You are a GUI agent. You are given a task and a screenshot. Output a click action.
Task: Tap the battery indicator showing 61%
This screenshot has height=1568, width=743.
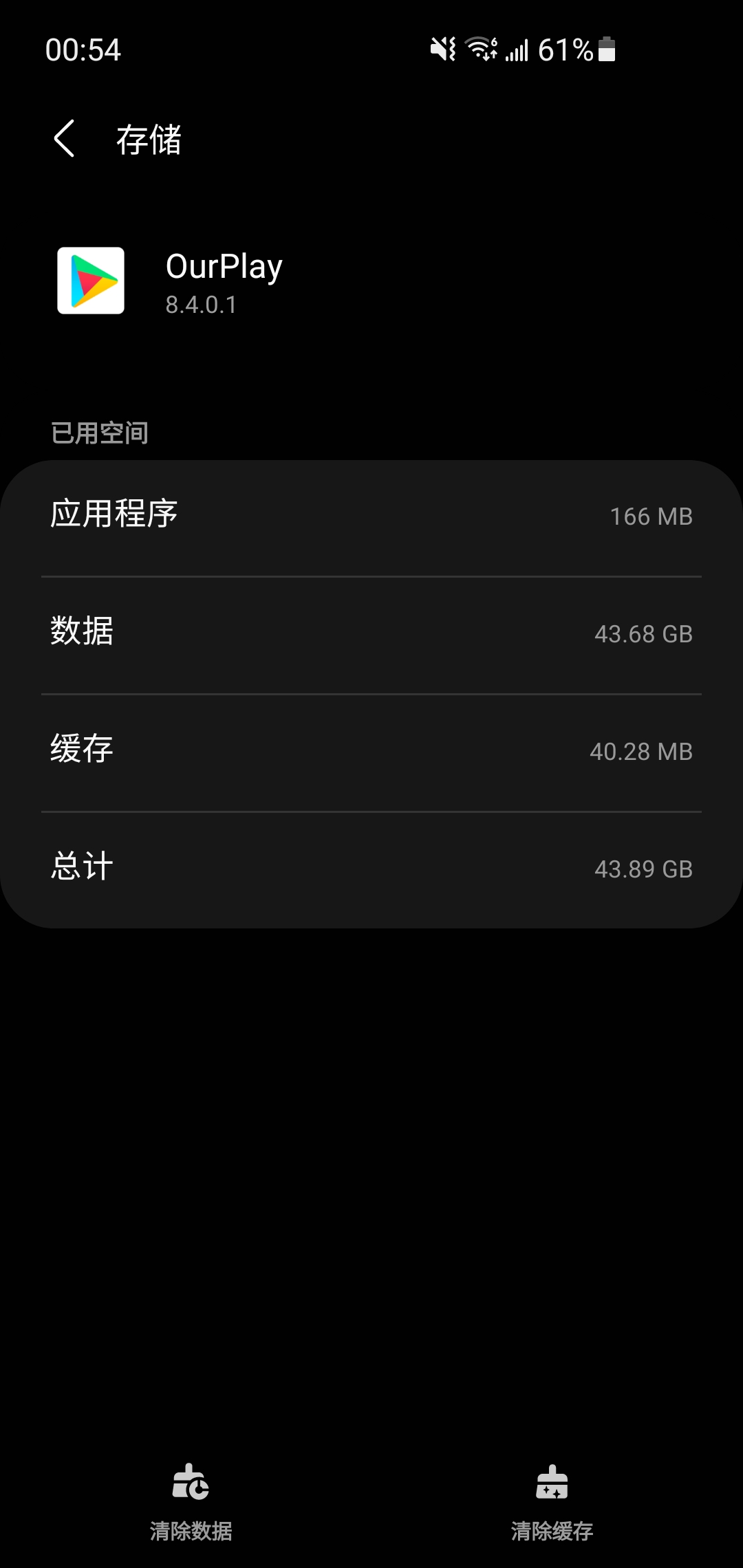[x=577, y=50]
